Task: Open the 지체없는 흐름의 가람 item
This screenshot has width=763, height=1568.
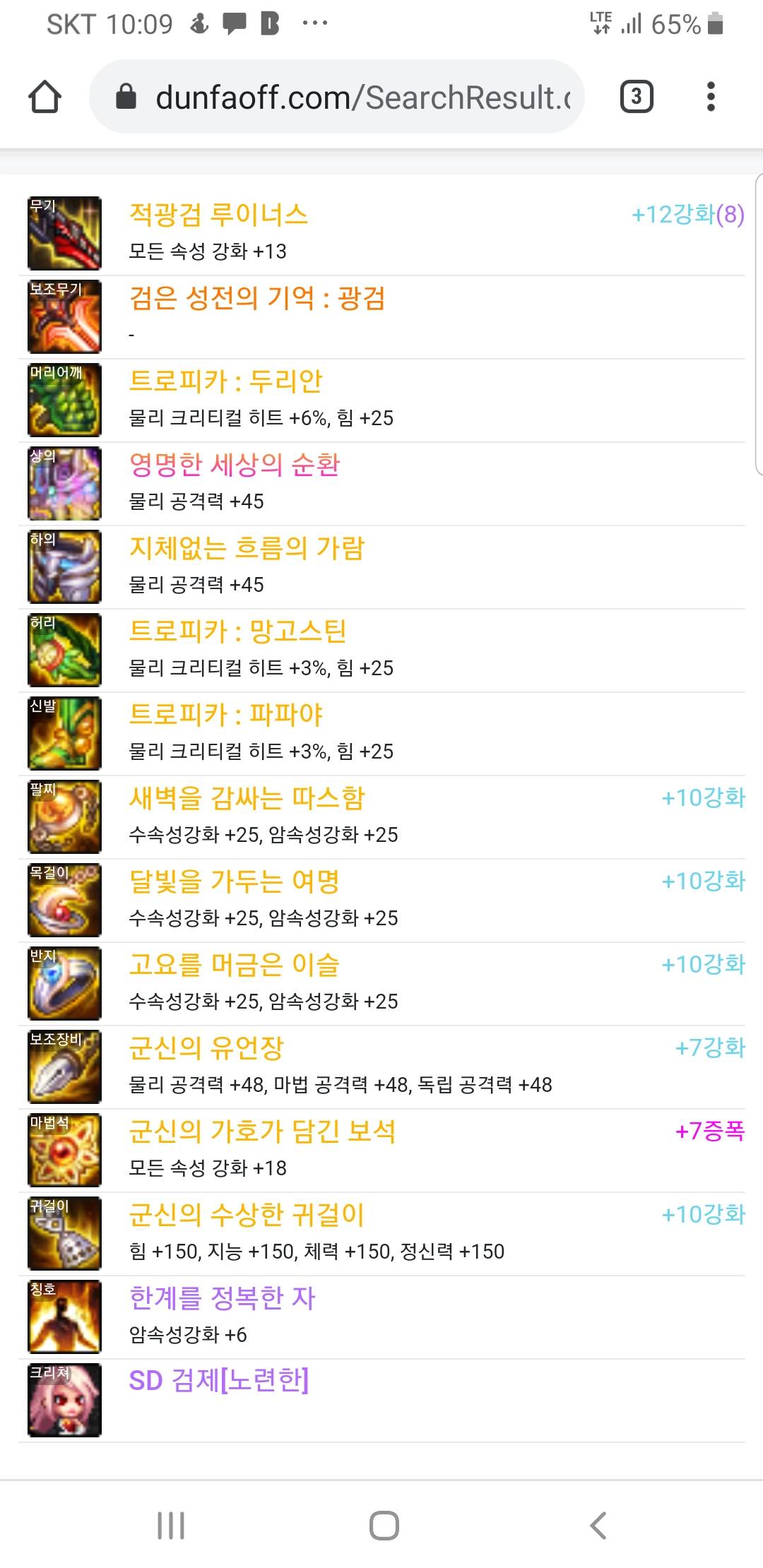Action: coord(247,547)
